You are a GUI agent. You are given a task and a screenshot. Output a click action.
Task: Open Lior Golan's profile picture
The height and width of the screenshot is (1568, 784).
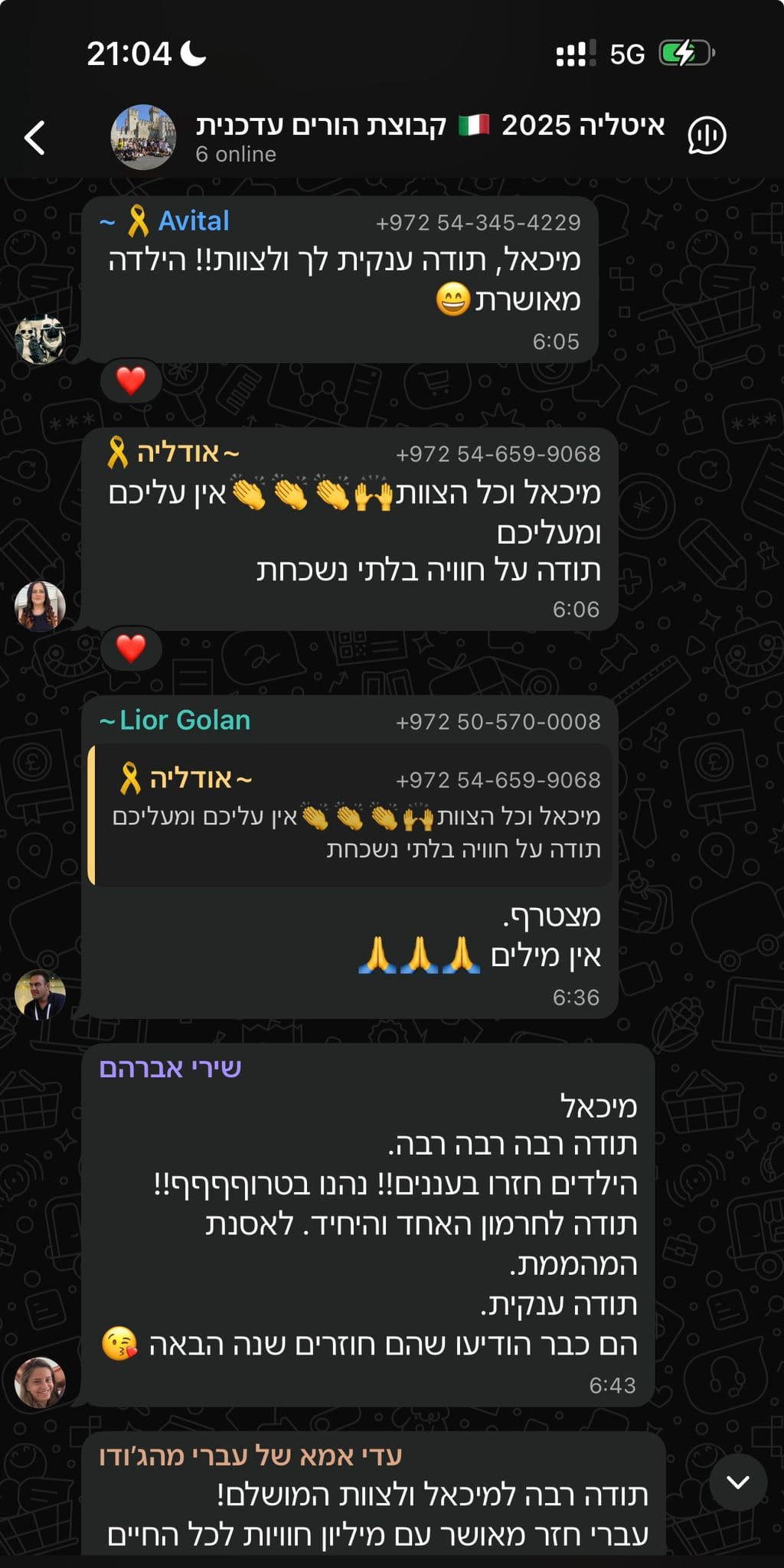pyautogui.click(x=40, y=994)
